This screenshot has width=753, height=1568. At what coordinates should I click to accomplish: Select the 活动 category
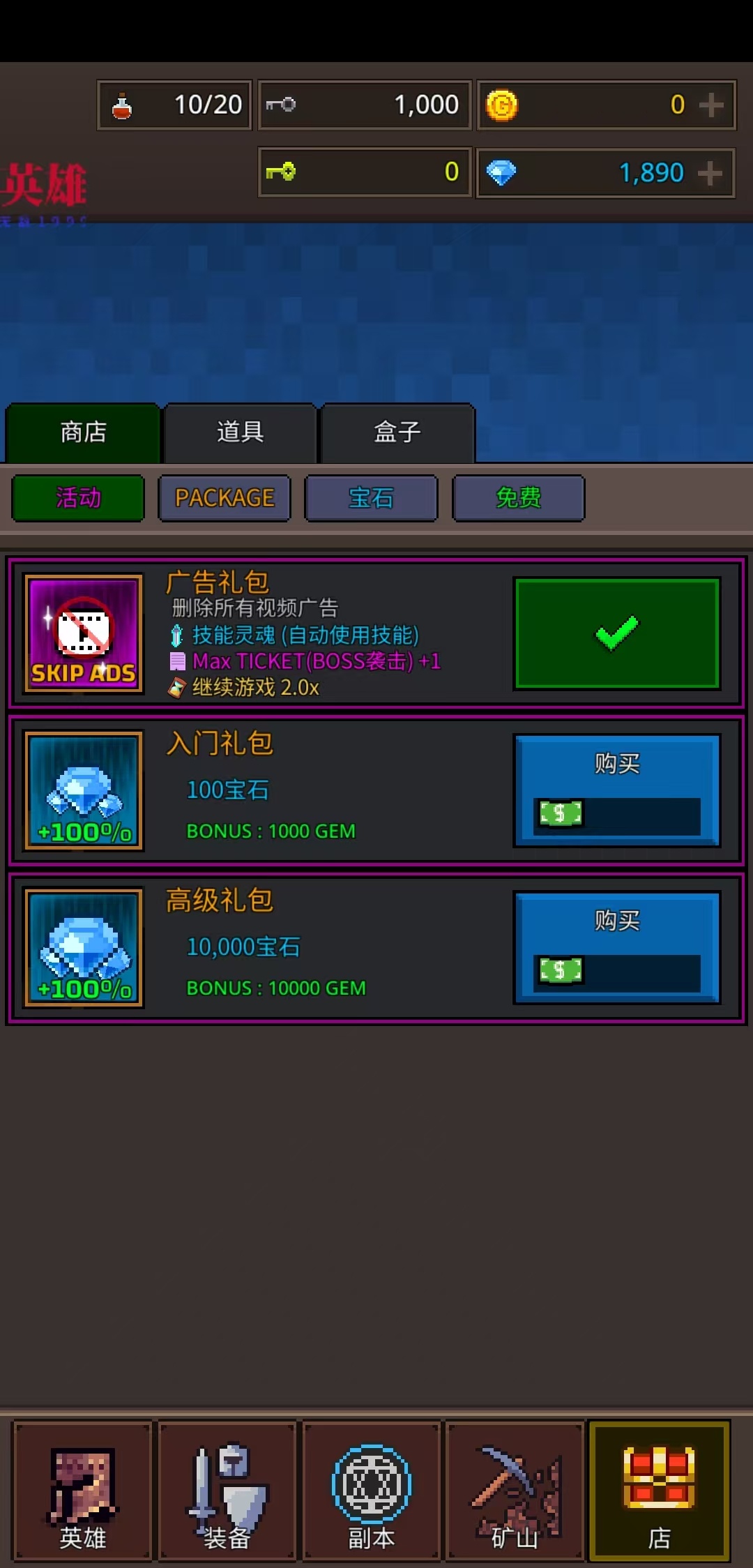[78, 498]
